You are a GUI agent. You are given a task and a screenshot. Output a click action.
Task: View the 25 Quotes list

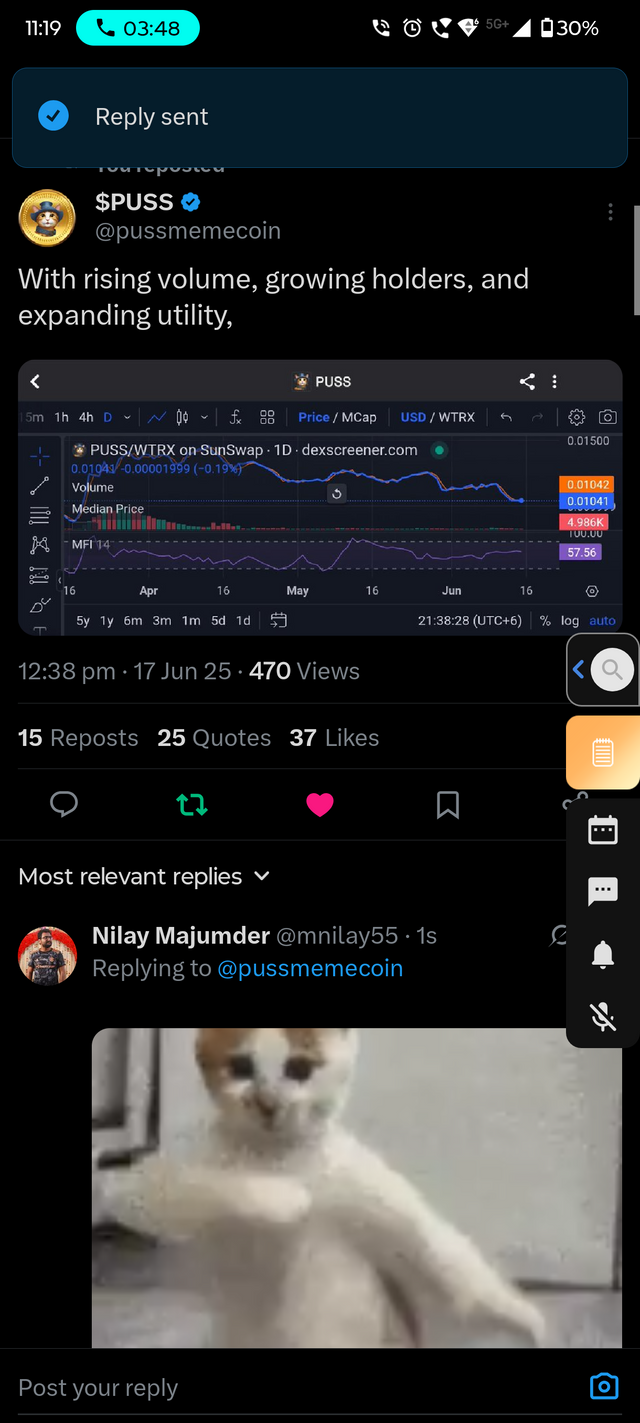coord(214,738)
